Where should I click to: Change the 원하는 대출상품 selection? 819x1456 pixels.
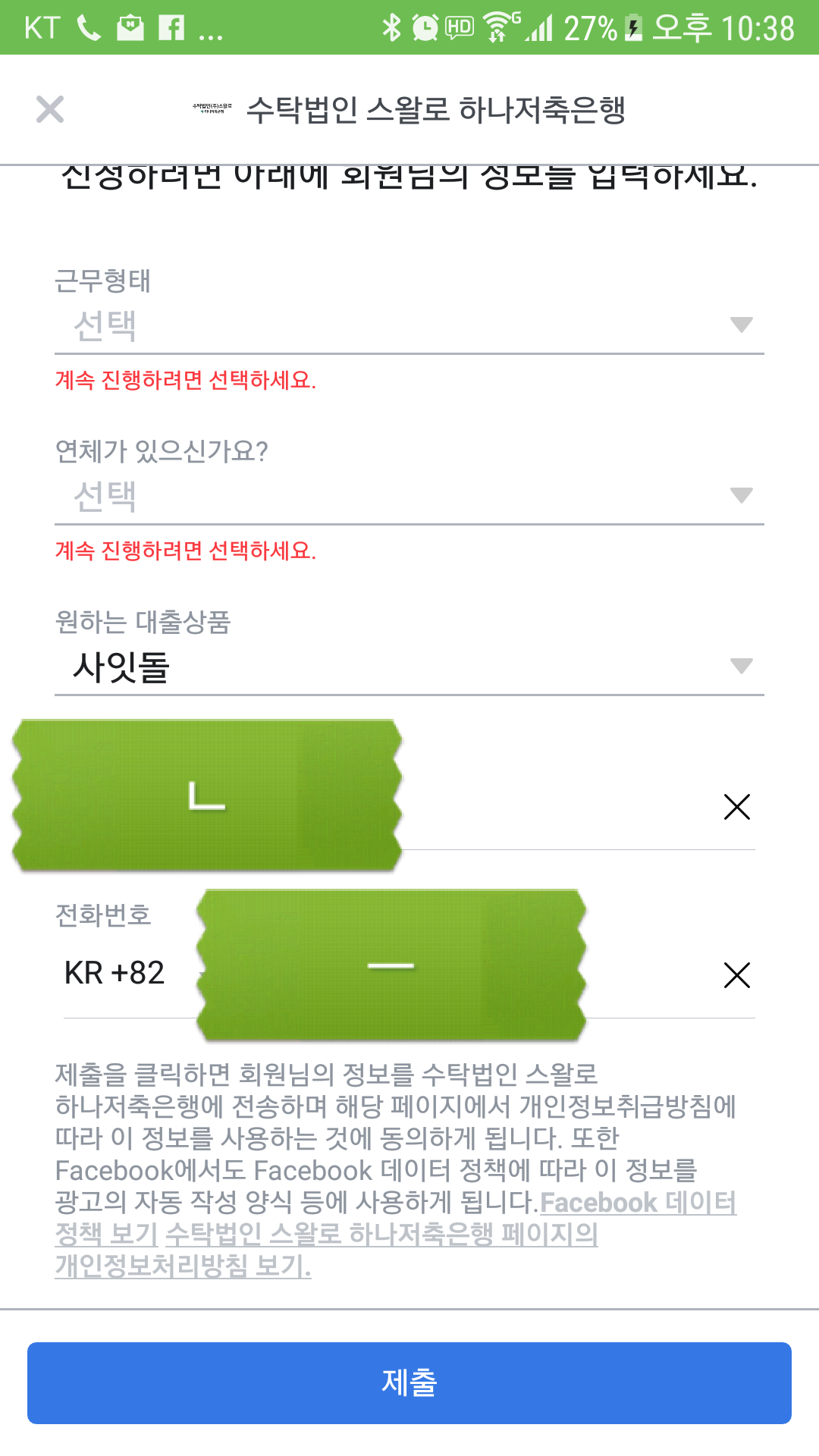tap(409, 667)
